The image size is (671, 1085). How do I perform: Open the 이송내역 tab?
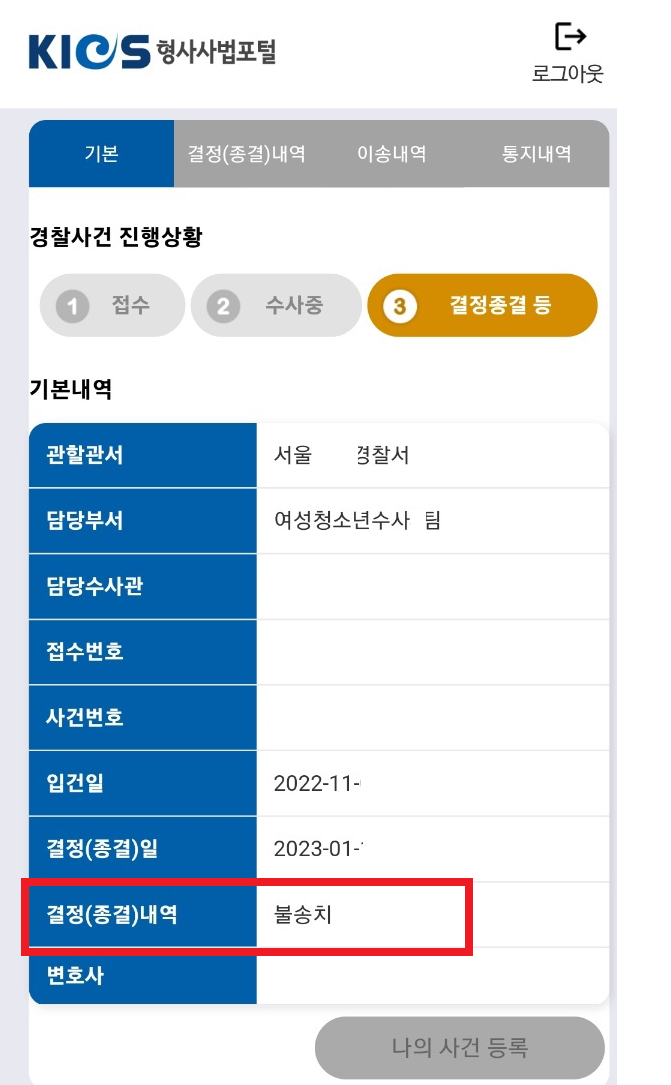[x=392, y=154]
